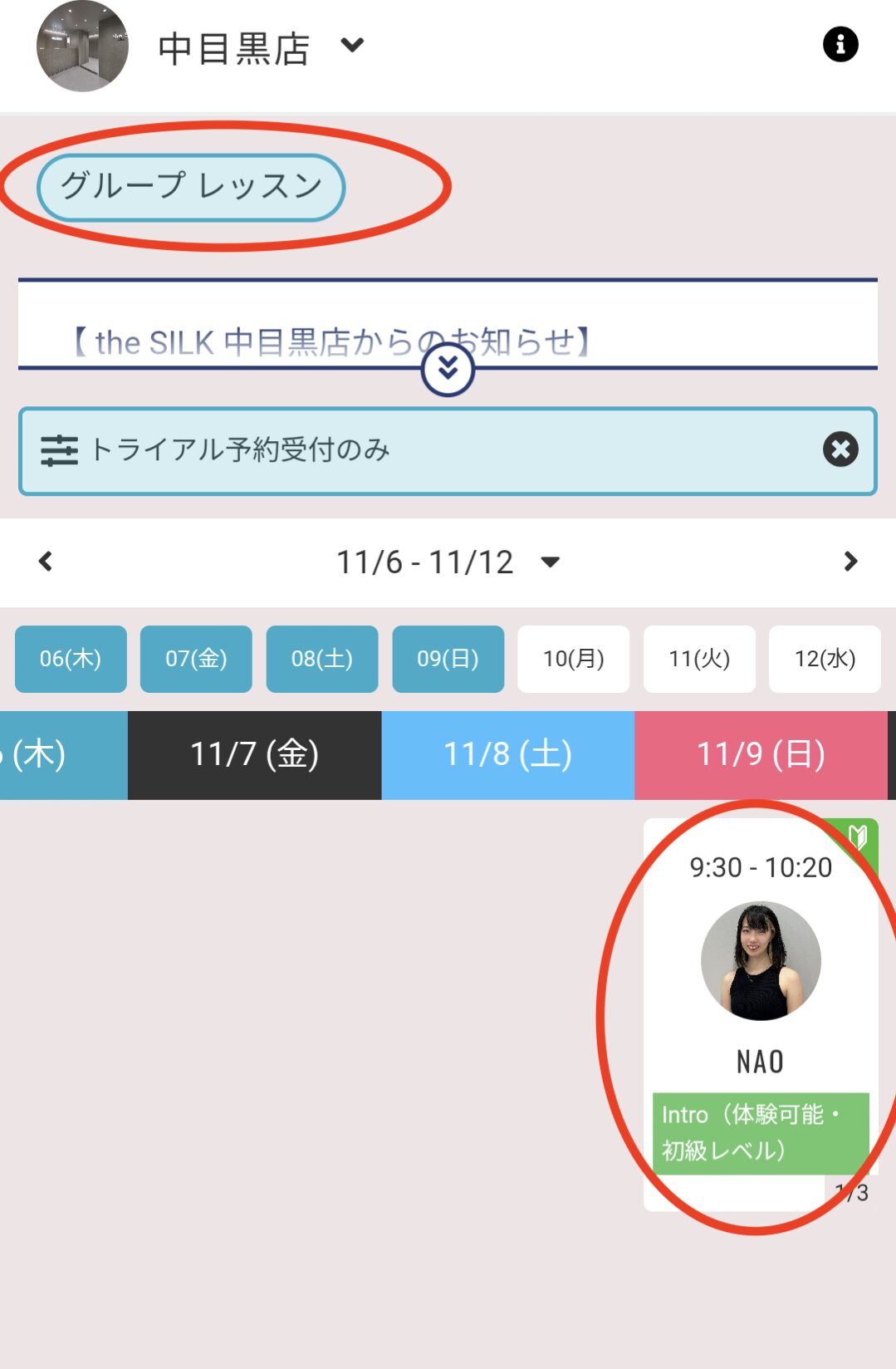Open the info icon
The height and width of the screenshot is (1369, 896).
coord(840,44)
